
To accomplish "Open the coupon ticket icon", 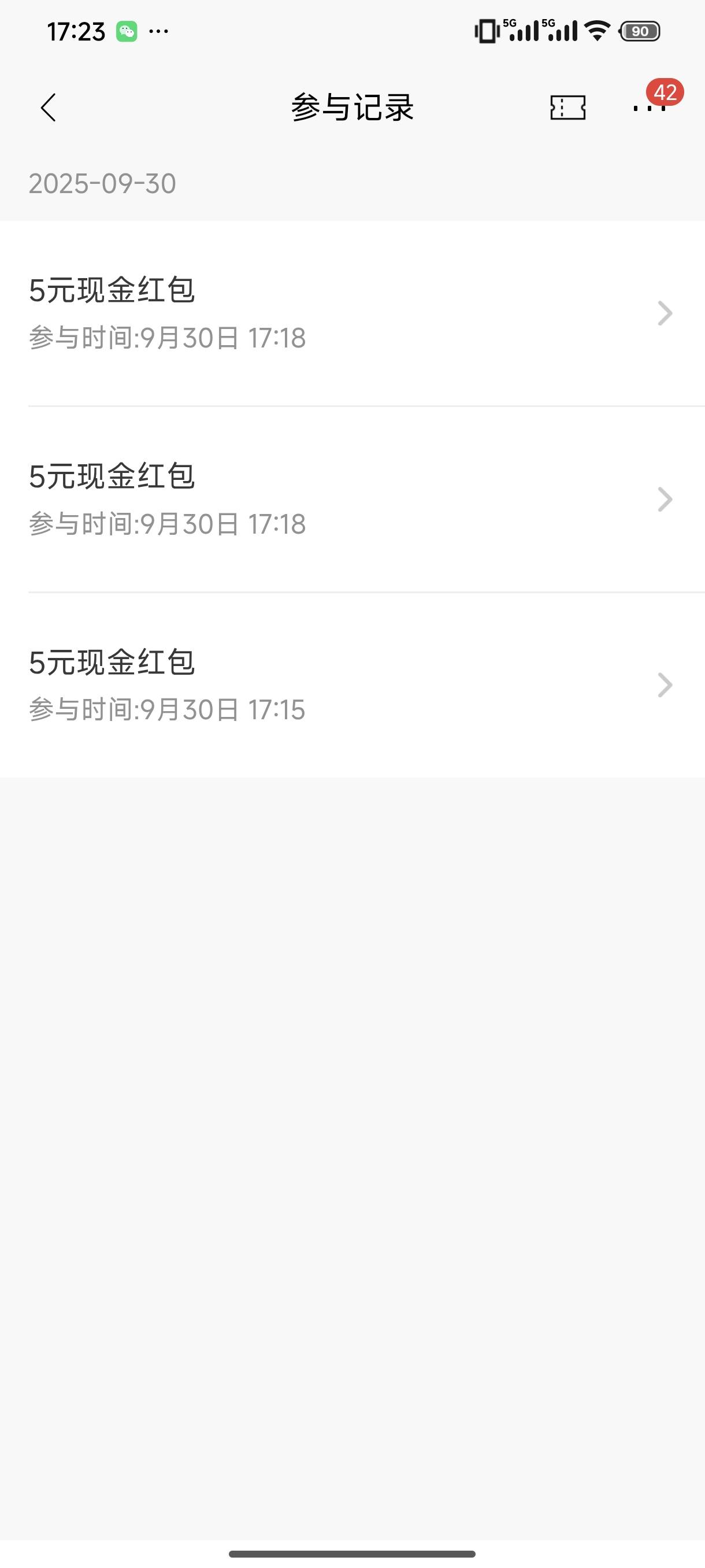I will pos(567,108).
